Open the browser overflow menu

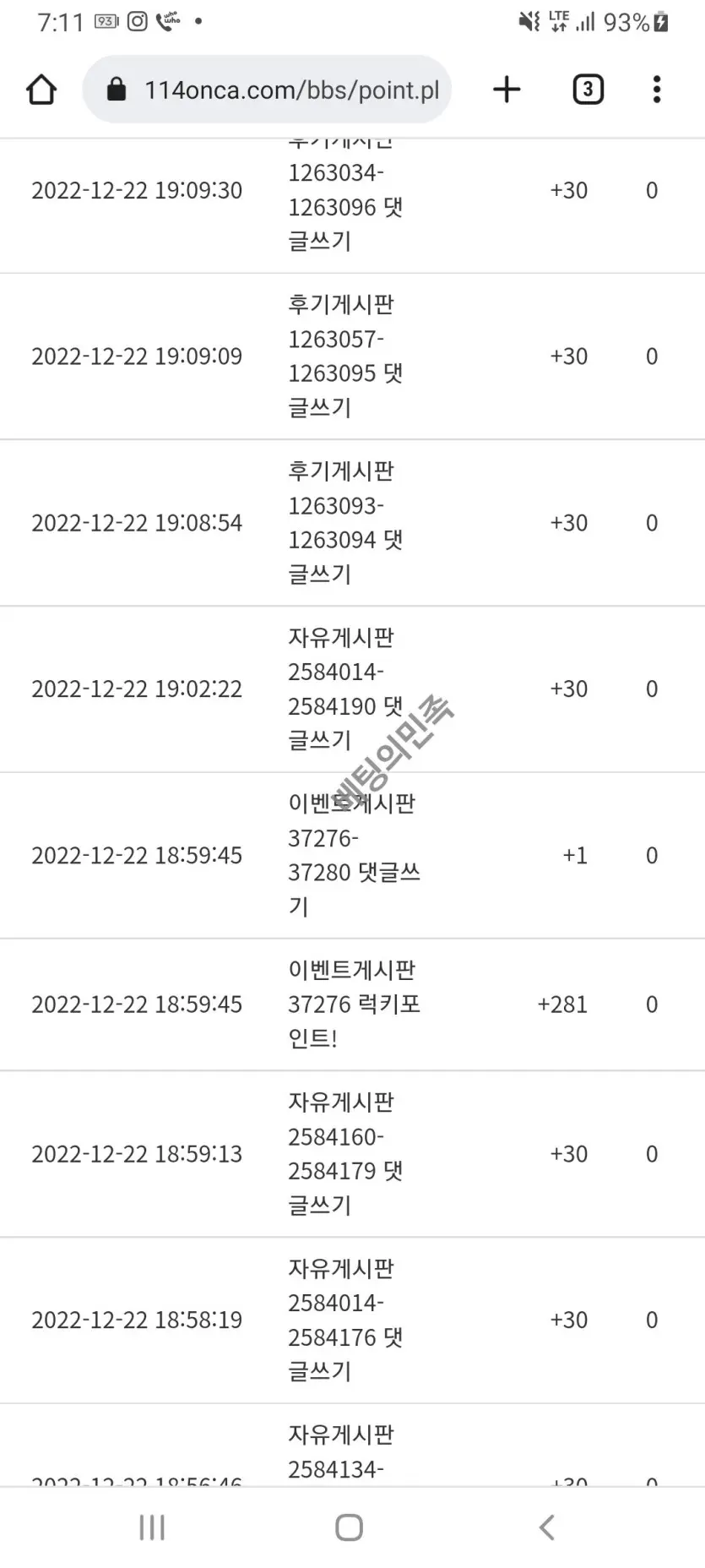coord(657,90)
